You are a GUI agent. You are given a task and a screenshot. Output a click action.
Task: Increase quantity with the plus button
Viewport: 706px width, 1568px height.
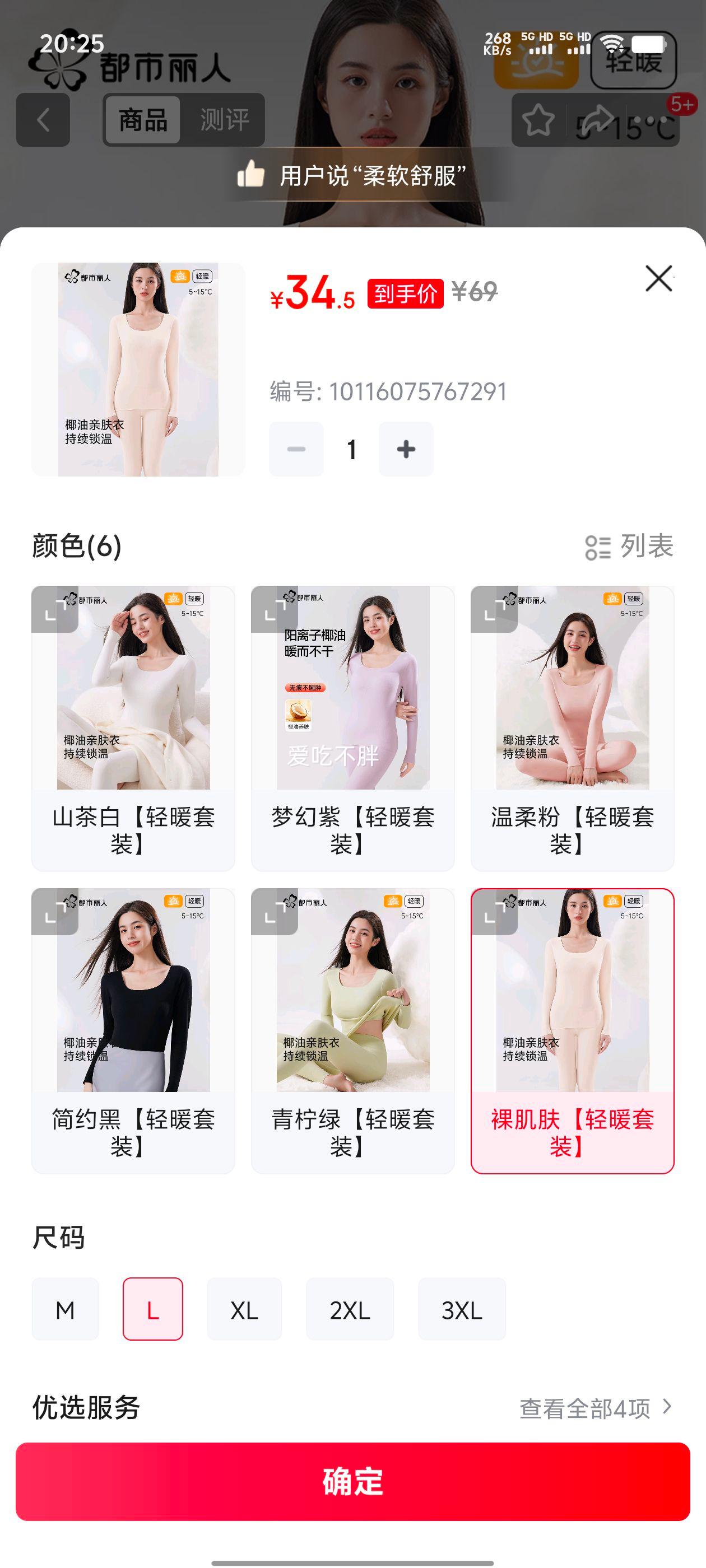pos(406,449)
